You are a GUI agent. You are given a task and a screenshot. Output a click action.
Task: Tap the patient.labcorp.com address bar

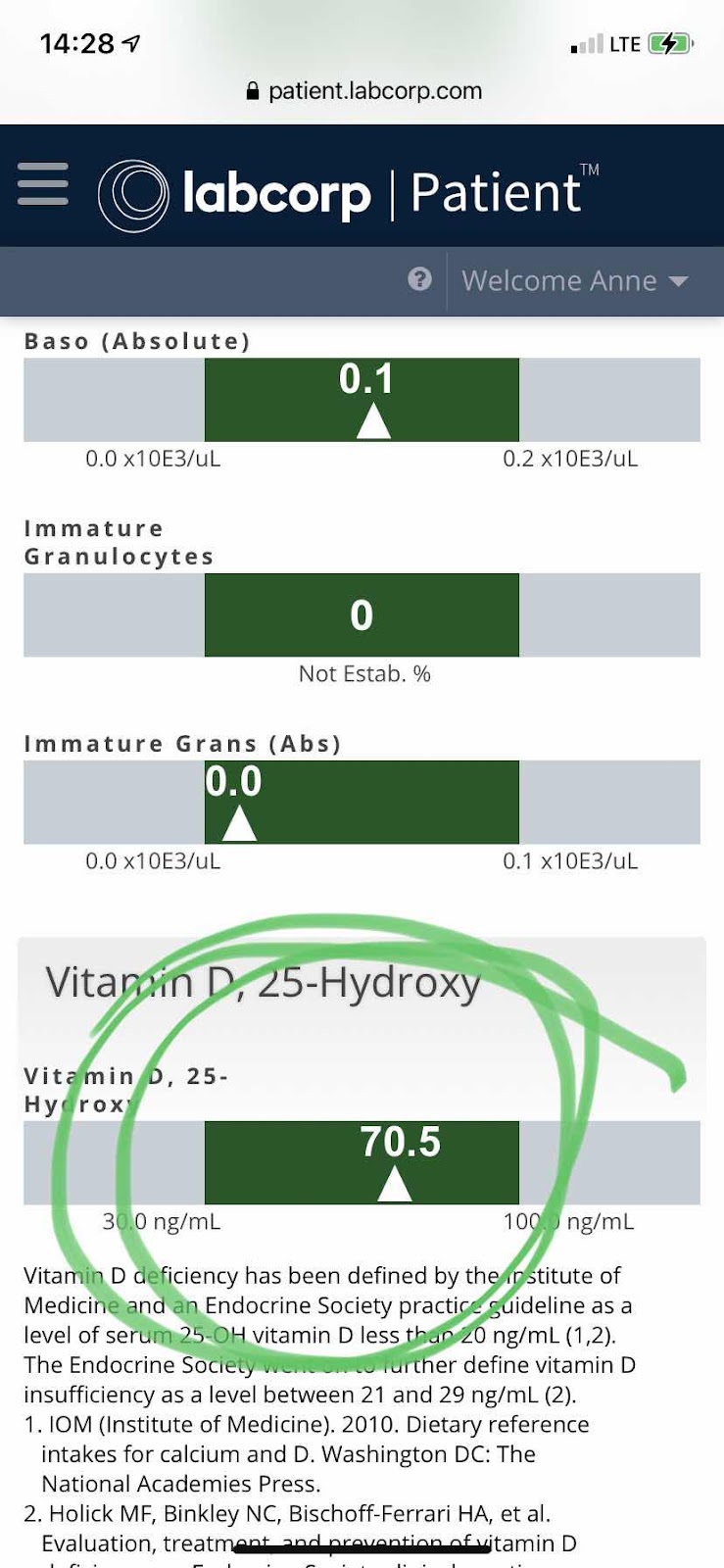click(x=363, y=91)
